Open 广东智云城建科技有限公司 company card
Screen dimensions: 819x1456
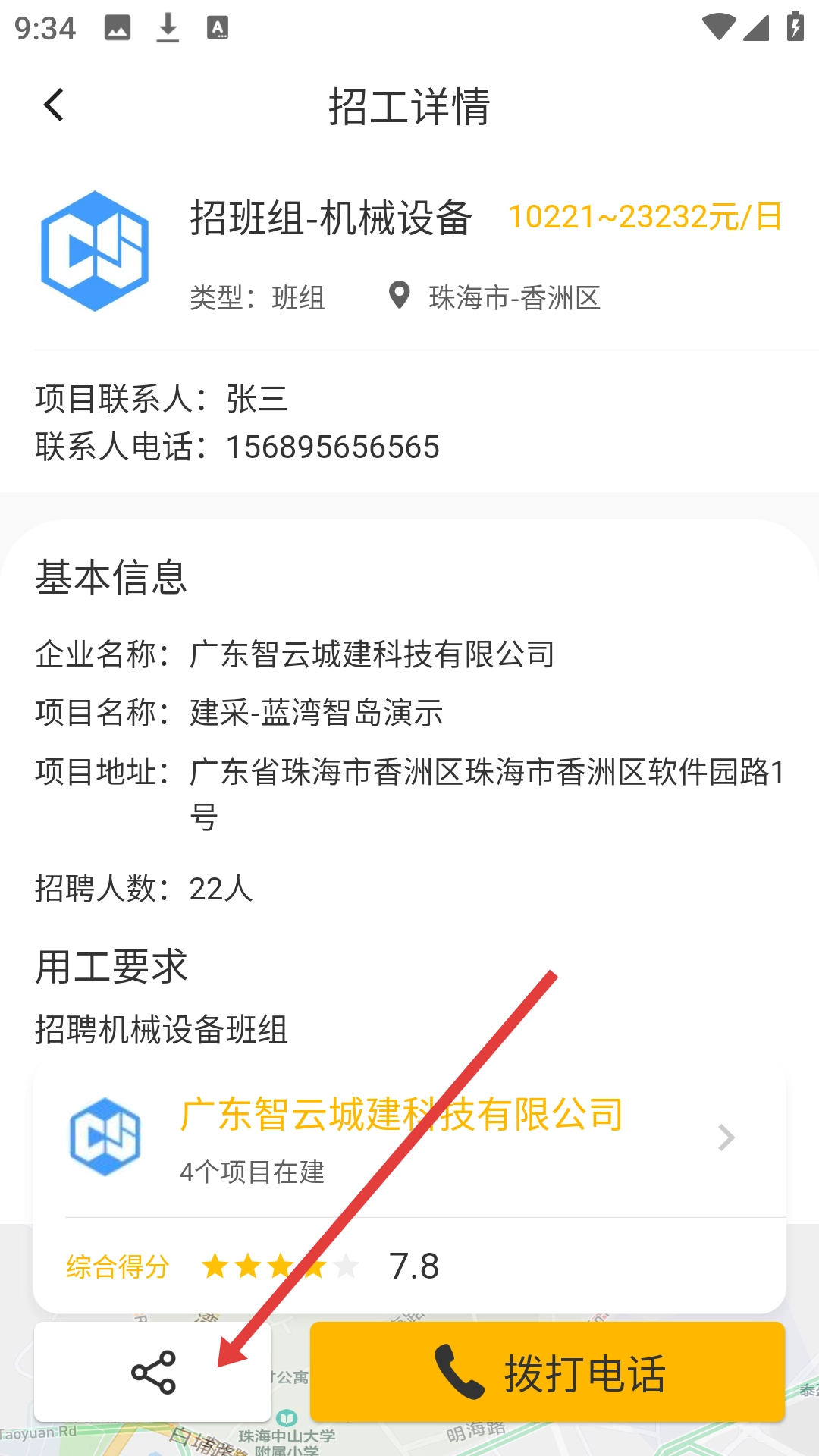click(409, 1137)
